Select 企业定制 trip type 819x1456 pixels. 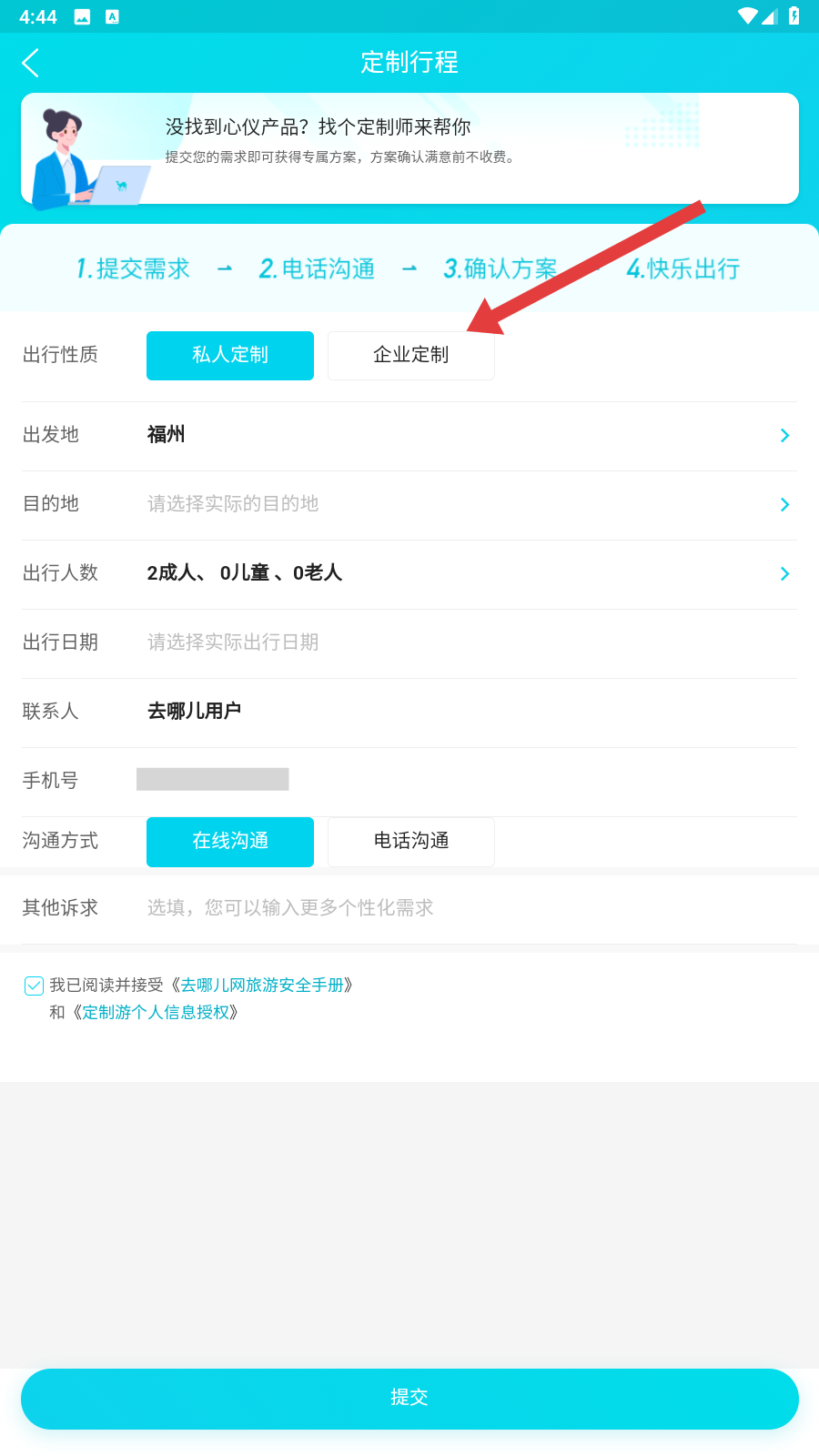(411, 355)
